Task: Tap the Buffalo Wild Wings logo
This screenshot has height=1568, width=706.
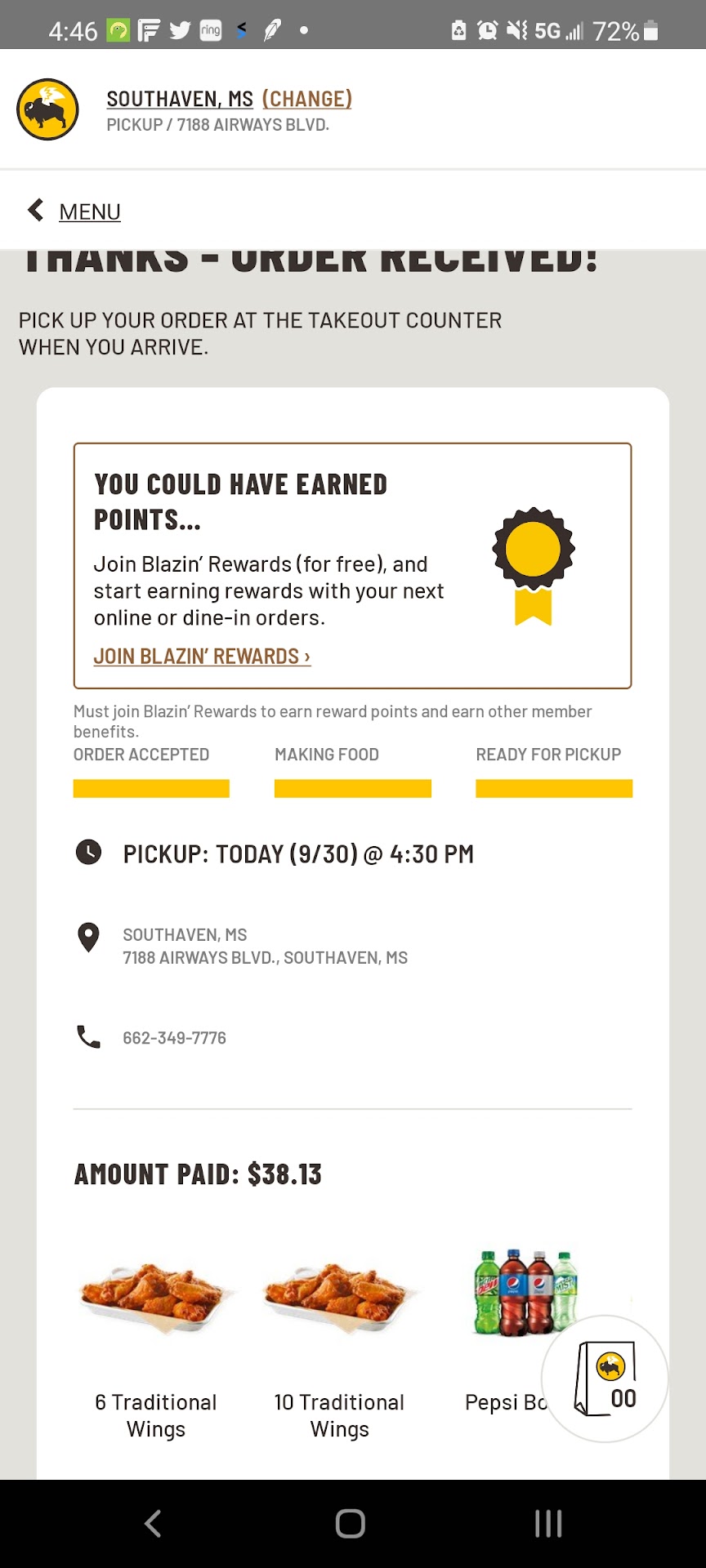Action: 47,109
